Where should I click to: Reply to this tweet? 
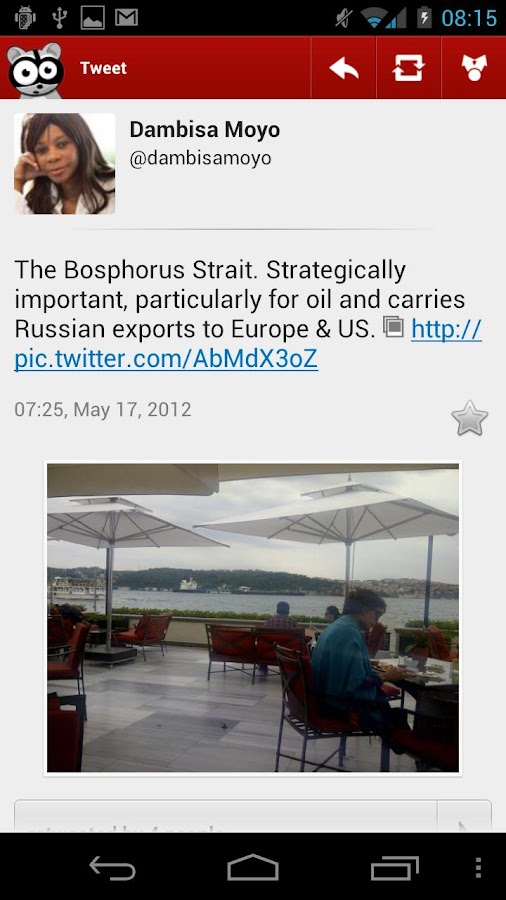(343, 68)
